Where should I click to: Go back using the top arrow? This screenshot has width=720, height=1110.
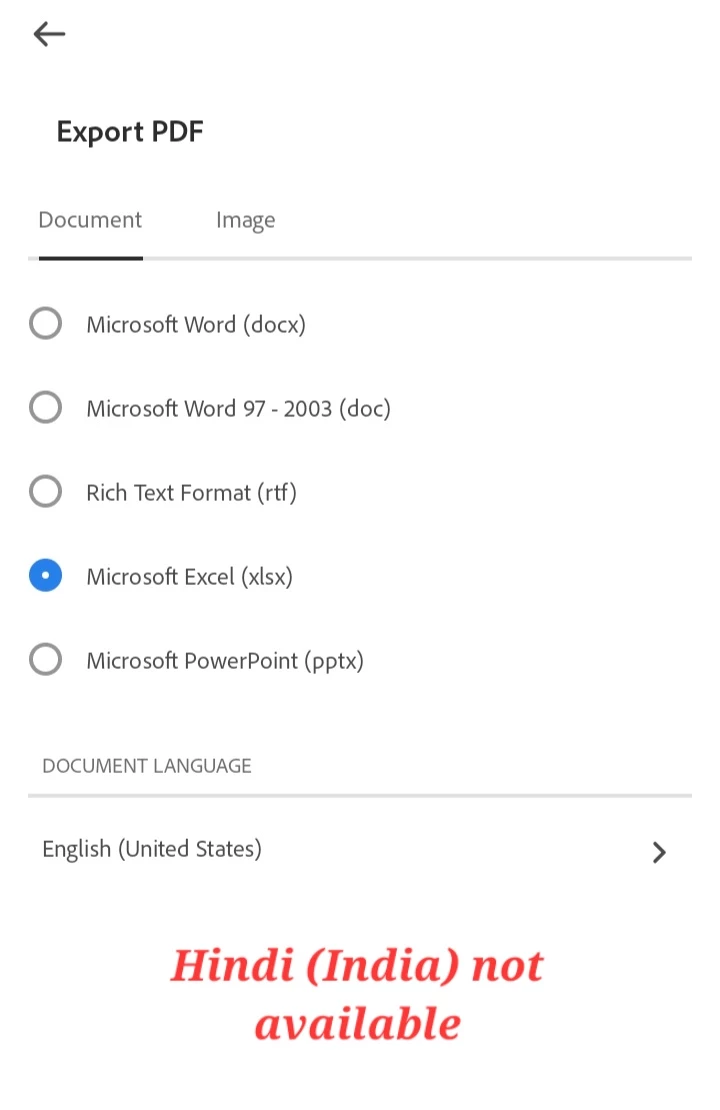tap(49, 35)
